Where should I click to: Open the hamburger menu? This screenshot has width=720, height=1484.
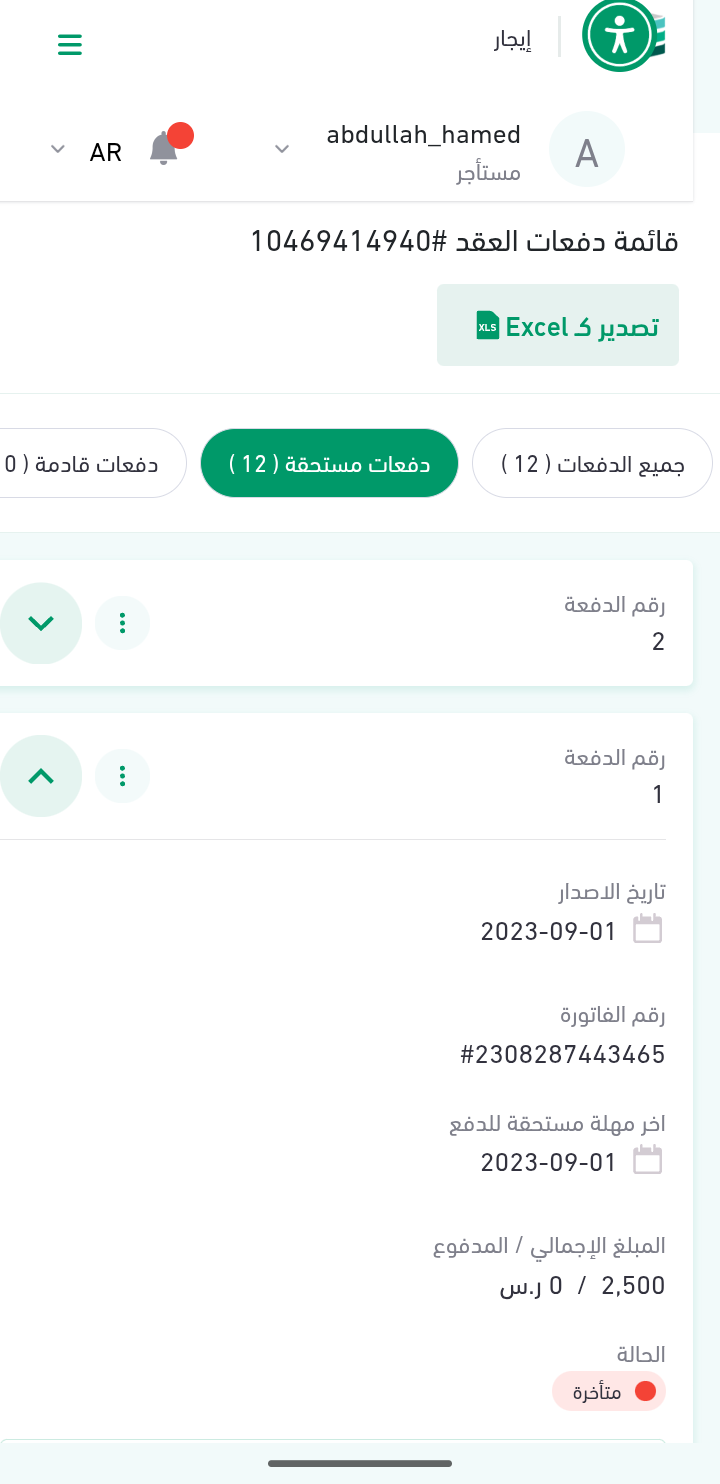pos(70,45)
